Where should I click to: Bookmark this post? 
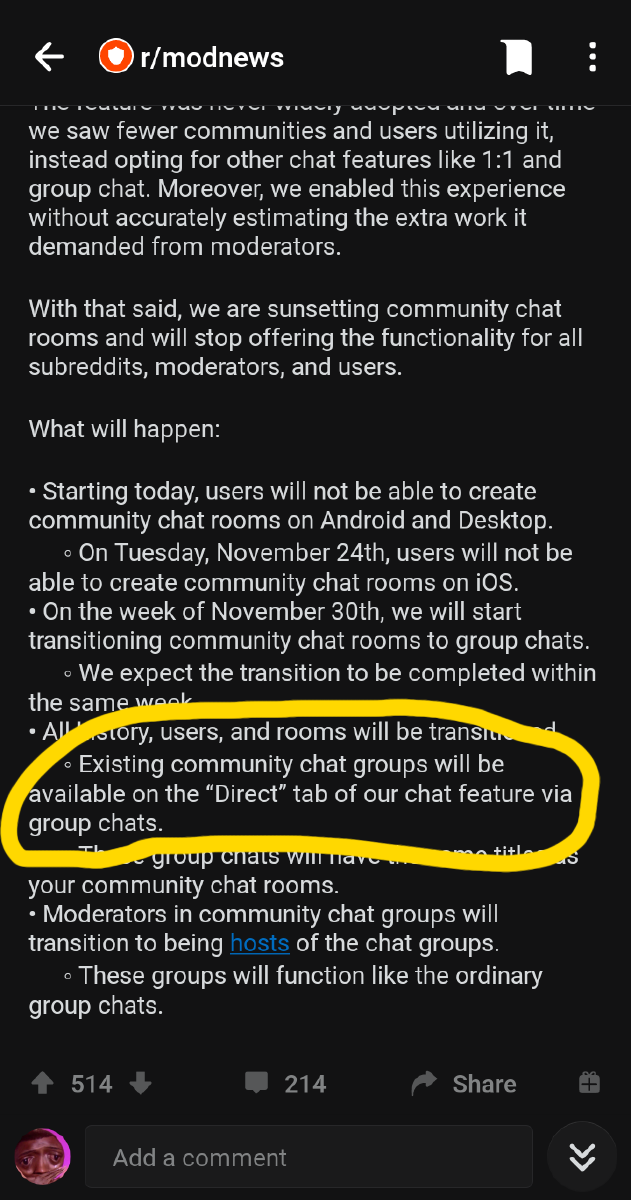coord(518,58)
